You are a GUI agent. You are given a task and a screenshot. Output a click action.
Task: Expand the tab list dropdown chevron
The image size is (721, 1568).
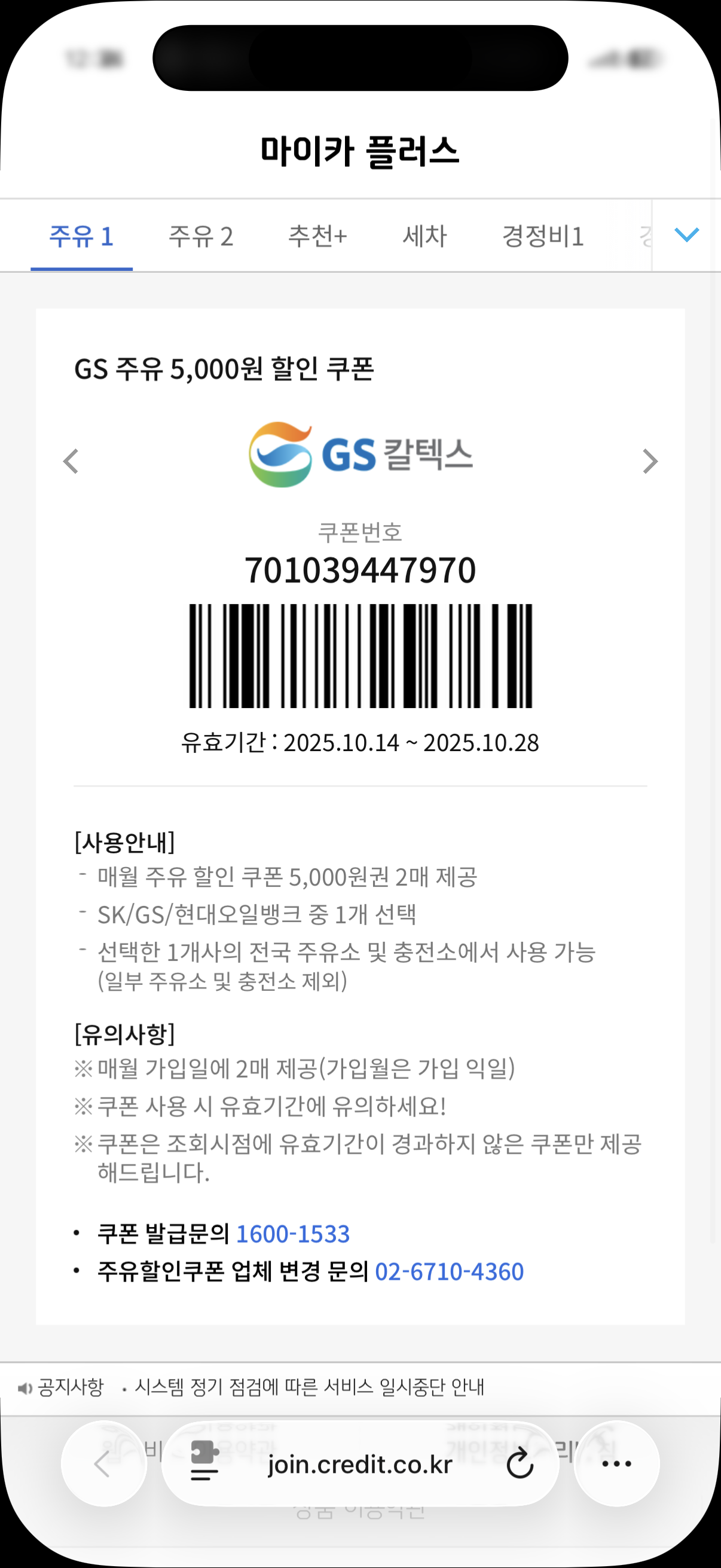click(686, 235)
